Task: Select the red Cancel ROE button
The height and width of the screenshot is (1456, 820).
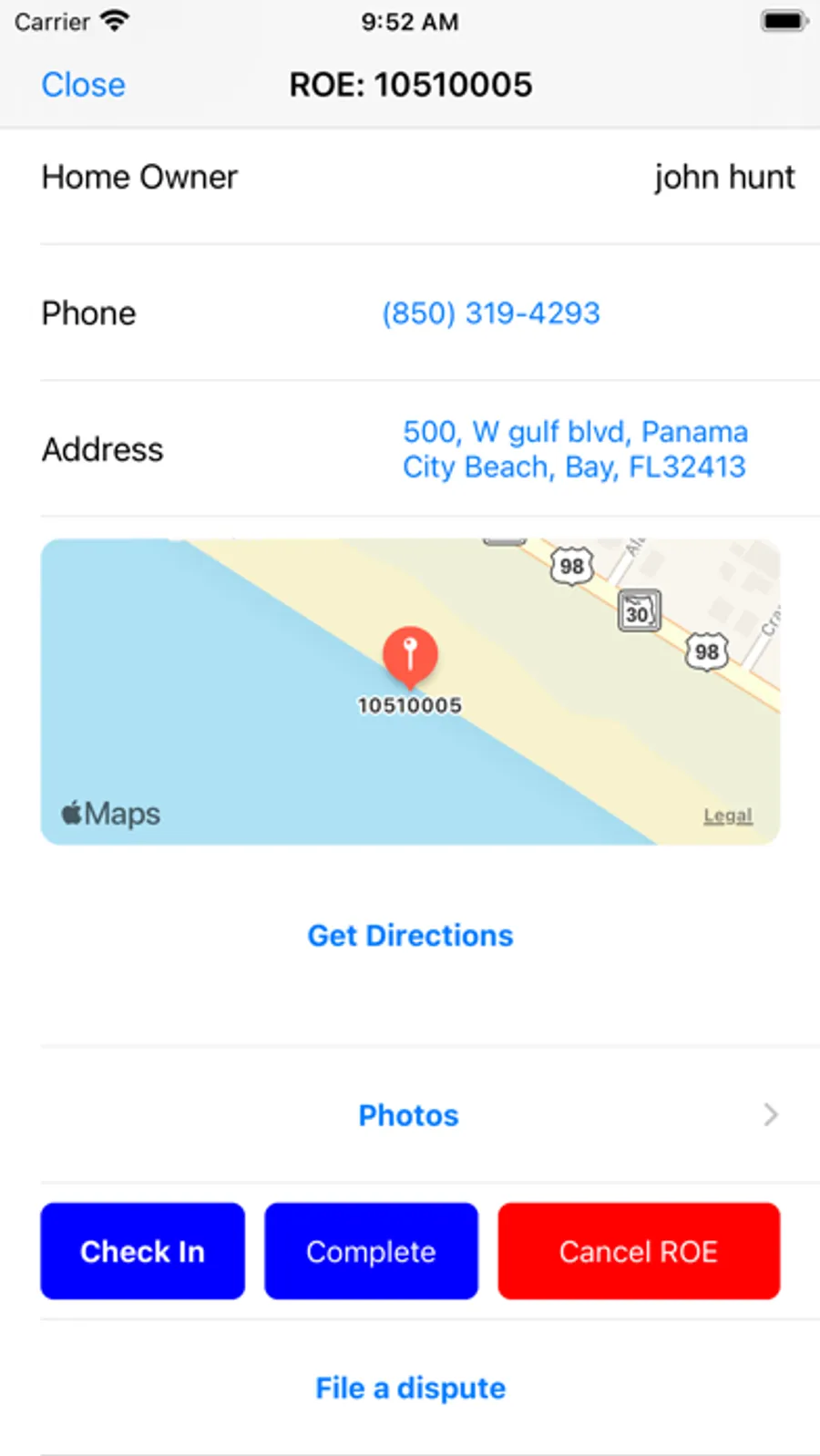Action: pos(639,1251)
